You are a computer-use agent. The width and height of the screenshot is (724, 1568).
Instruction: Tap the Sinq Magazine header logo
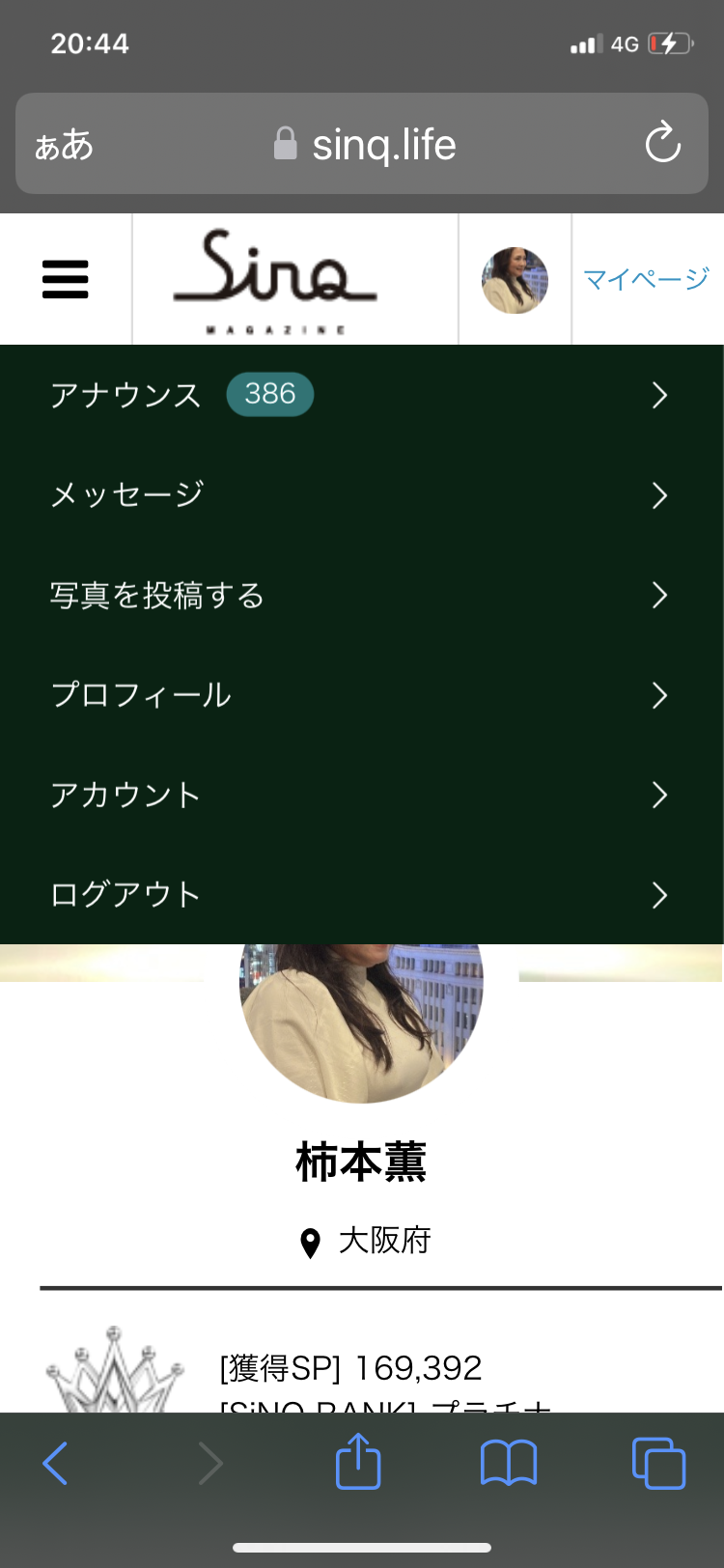pyautogui.click(x=276, y=280)
